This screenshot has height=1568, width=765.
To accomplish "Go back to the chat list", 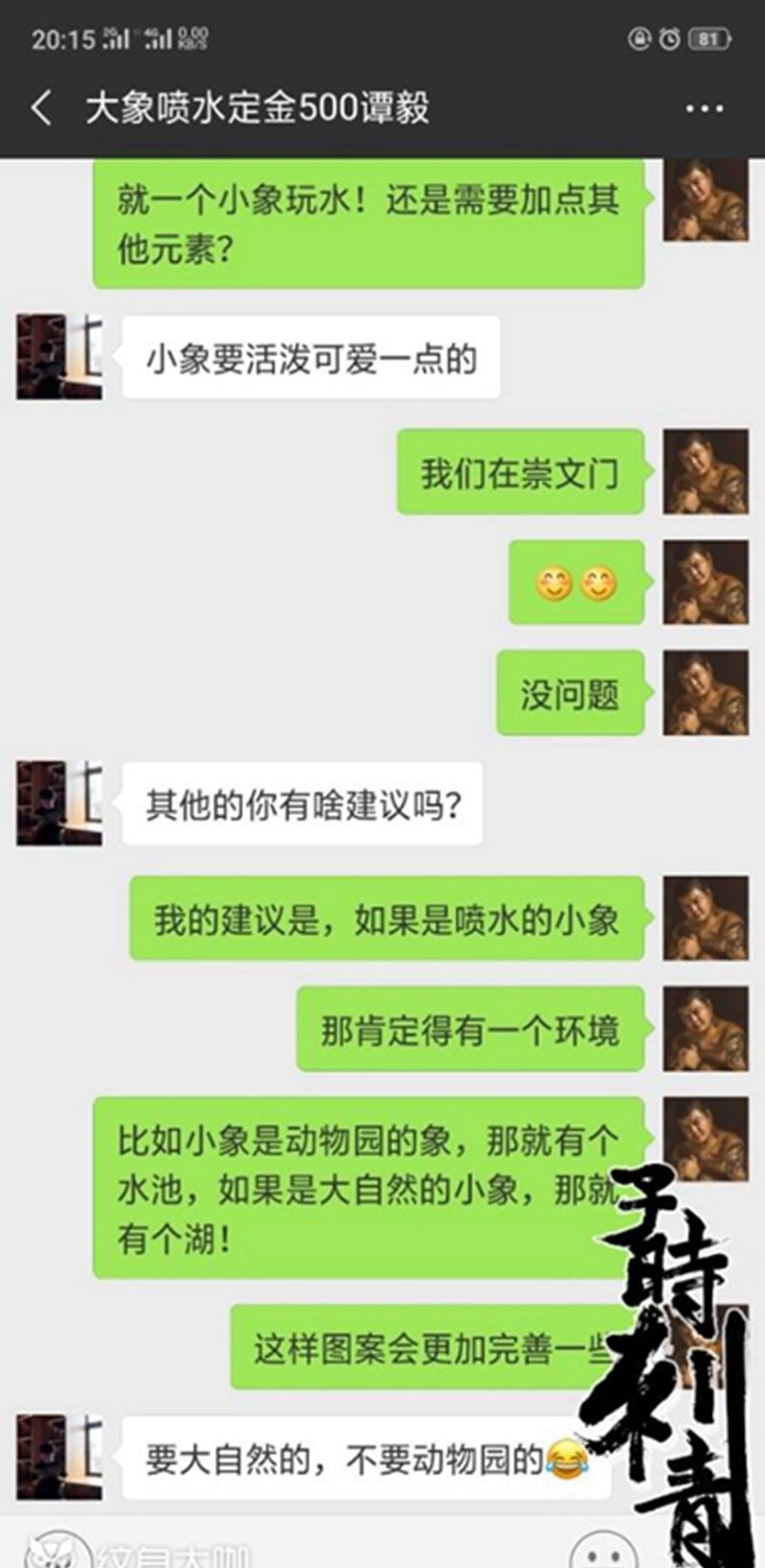I will point(41,107).
